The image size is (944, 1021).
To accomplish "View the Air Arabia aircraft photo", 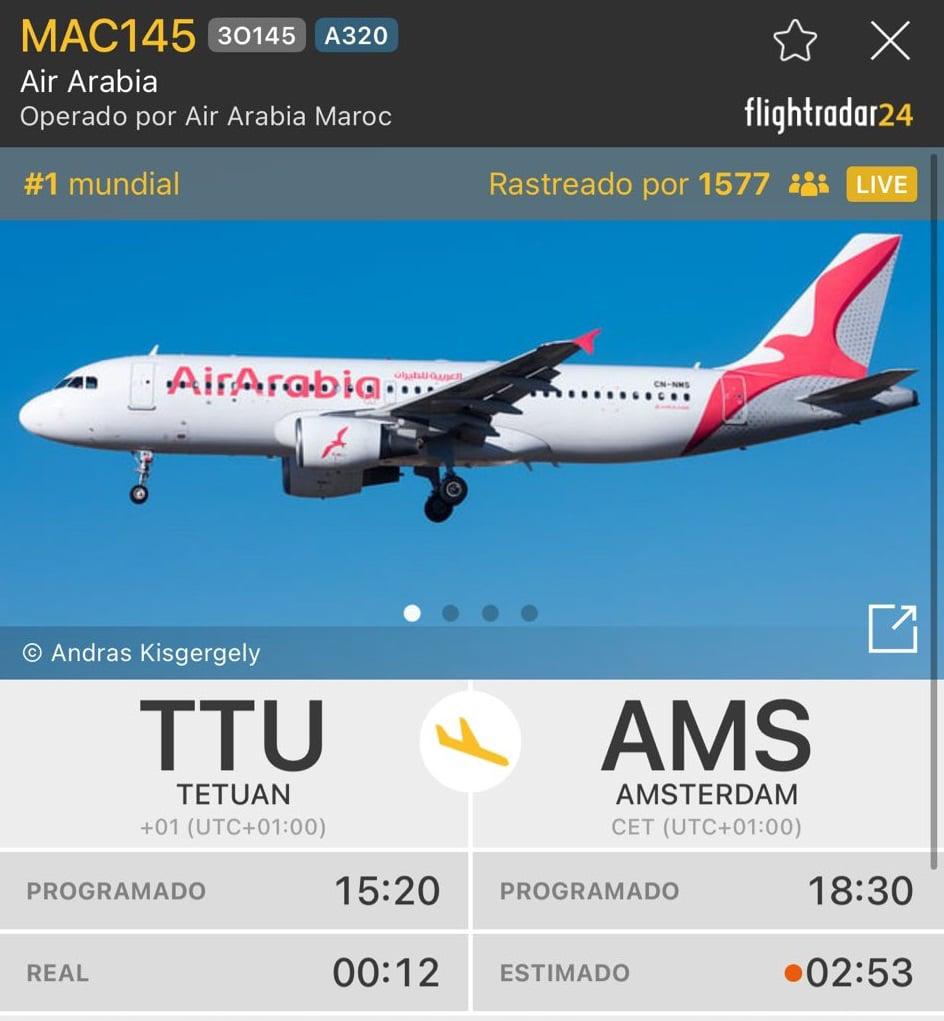I will coord(468,420).
